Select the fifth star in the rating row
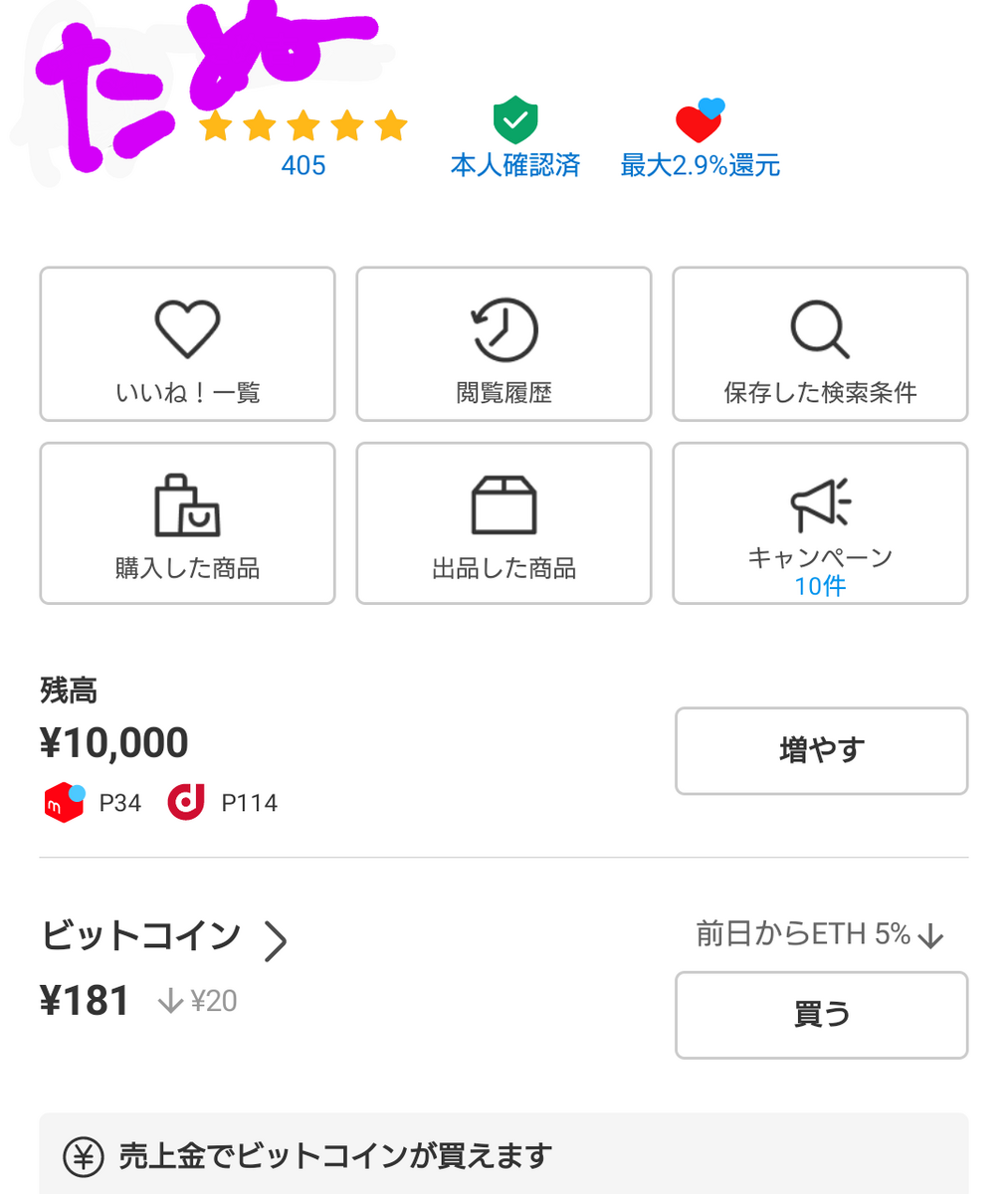This screenshot has height=1194, width=1008. [x=392, y=125]
